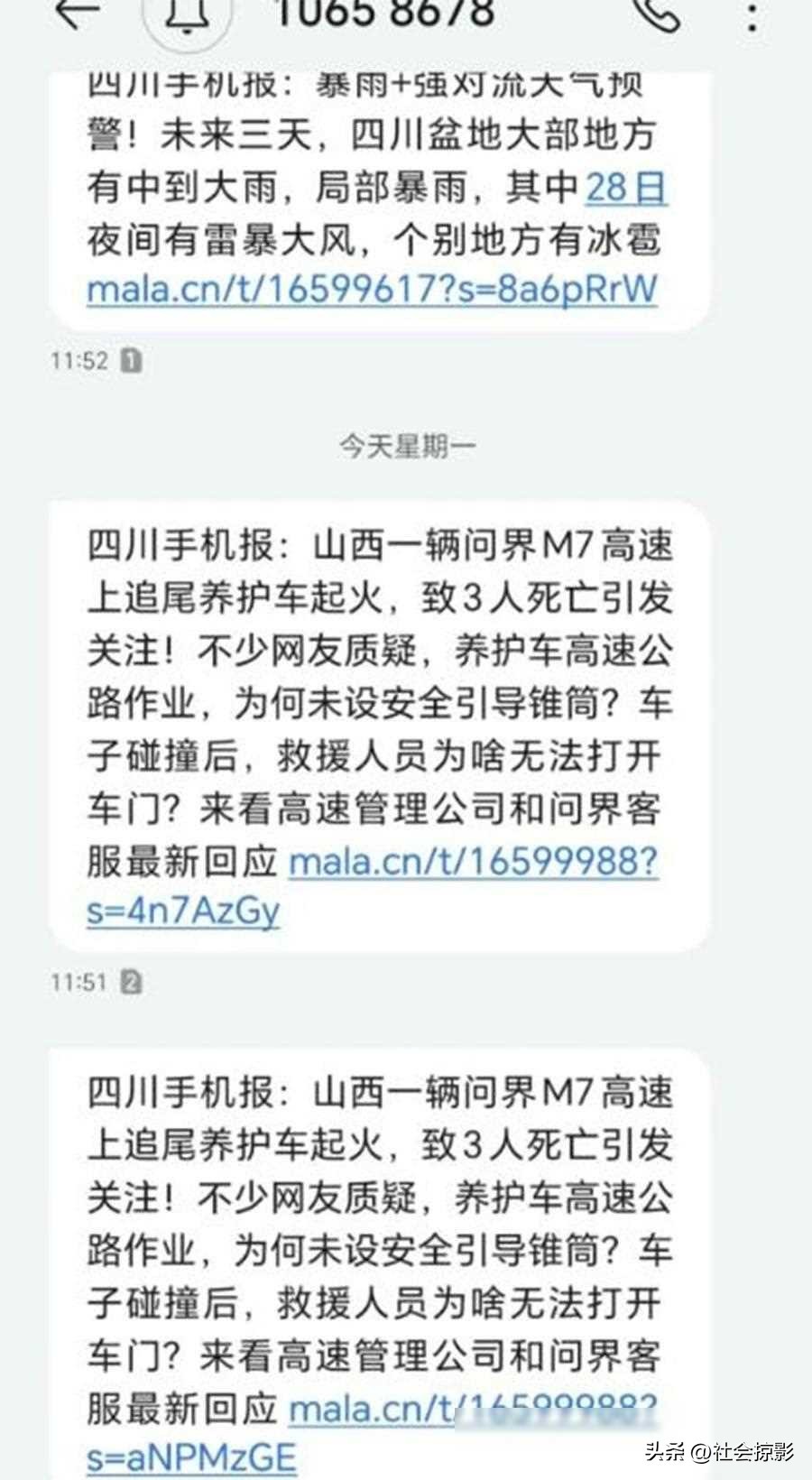Open the underlined date link 28日
Viewport: 812px width, 1480px height.
point(626,188)
